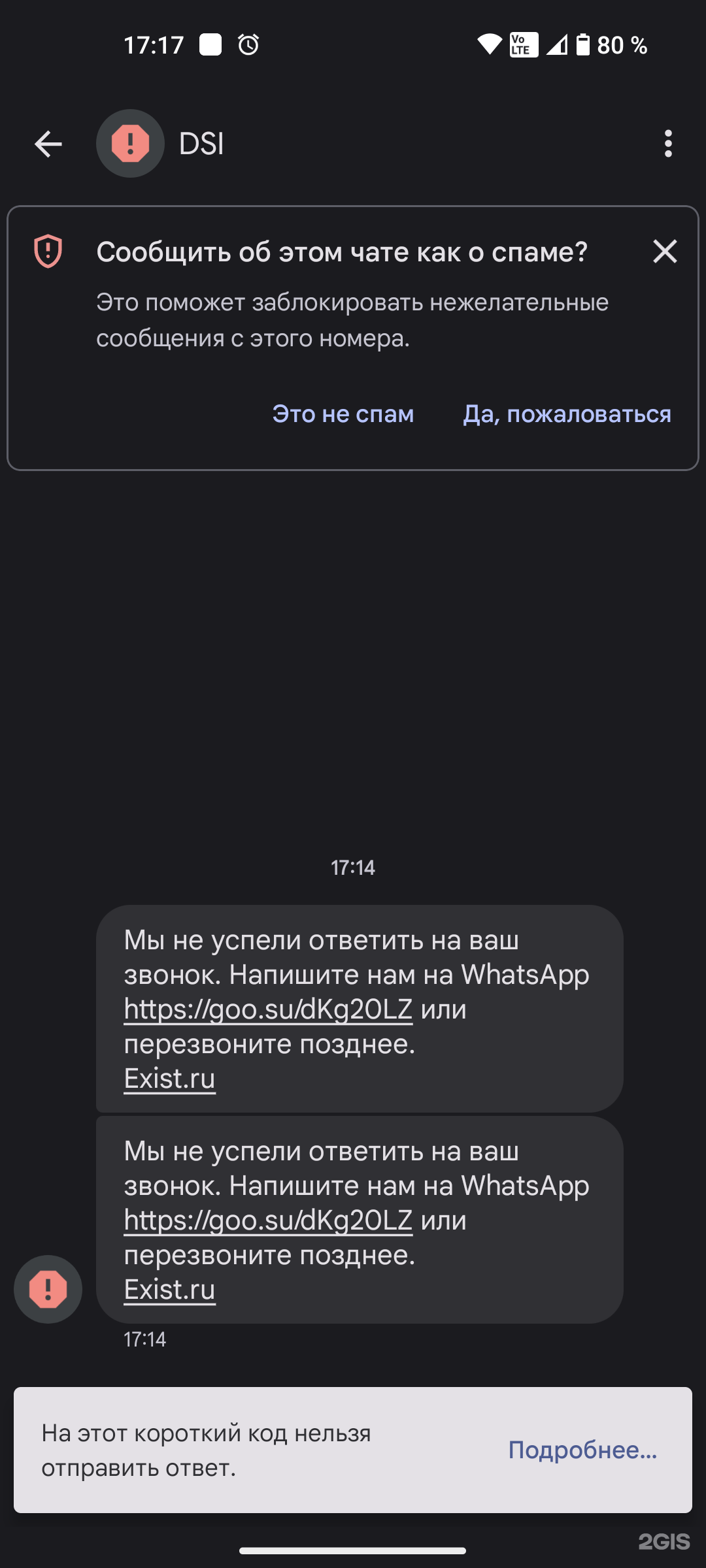Open the Exist.ru link in the last message
Image resolution: width=706 pixels, height=1568 pixels.
point(170,1290)
